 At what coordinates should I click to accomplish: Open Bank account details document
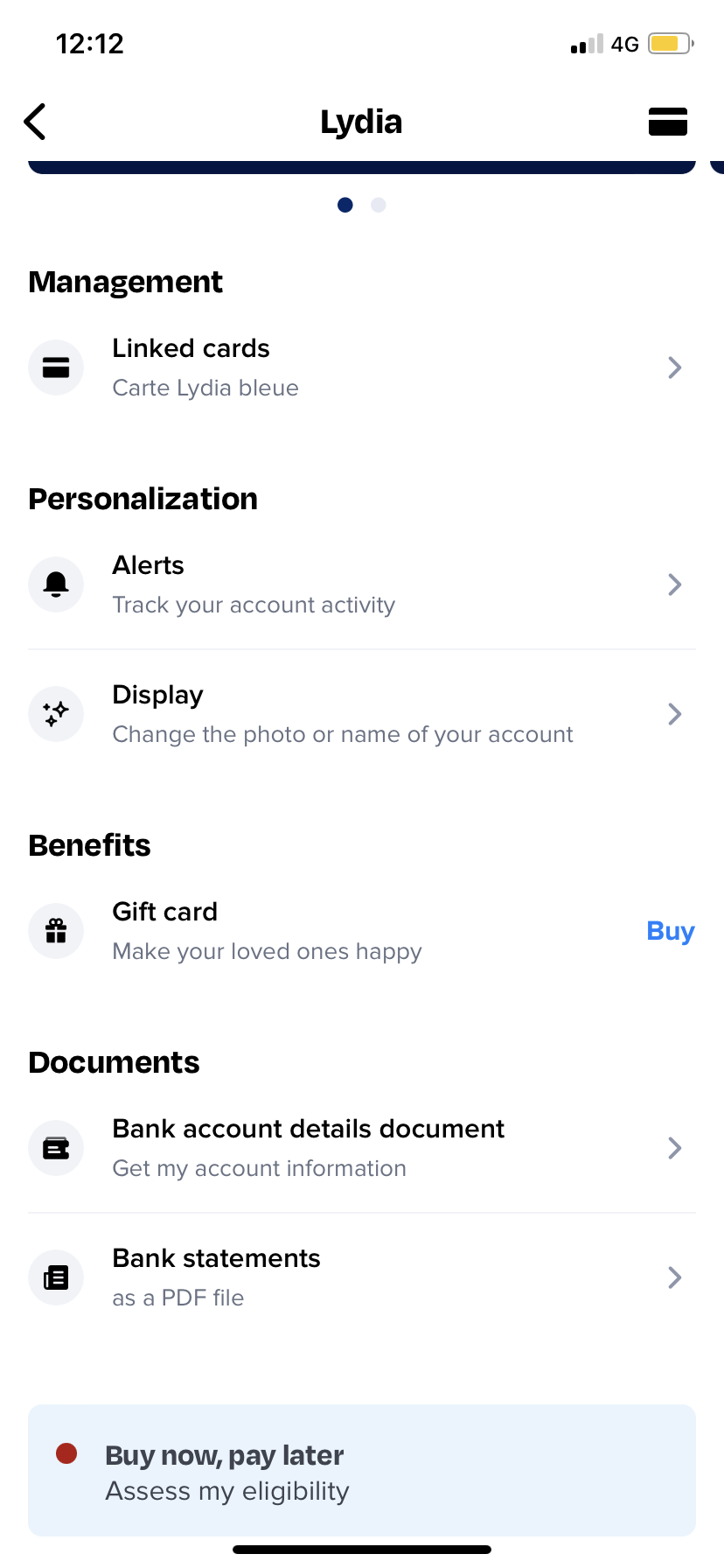362,1148
